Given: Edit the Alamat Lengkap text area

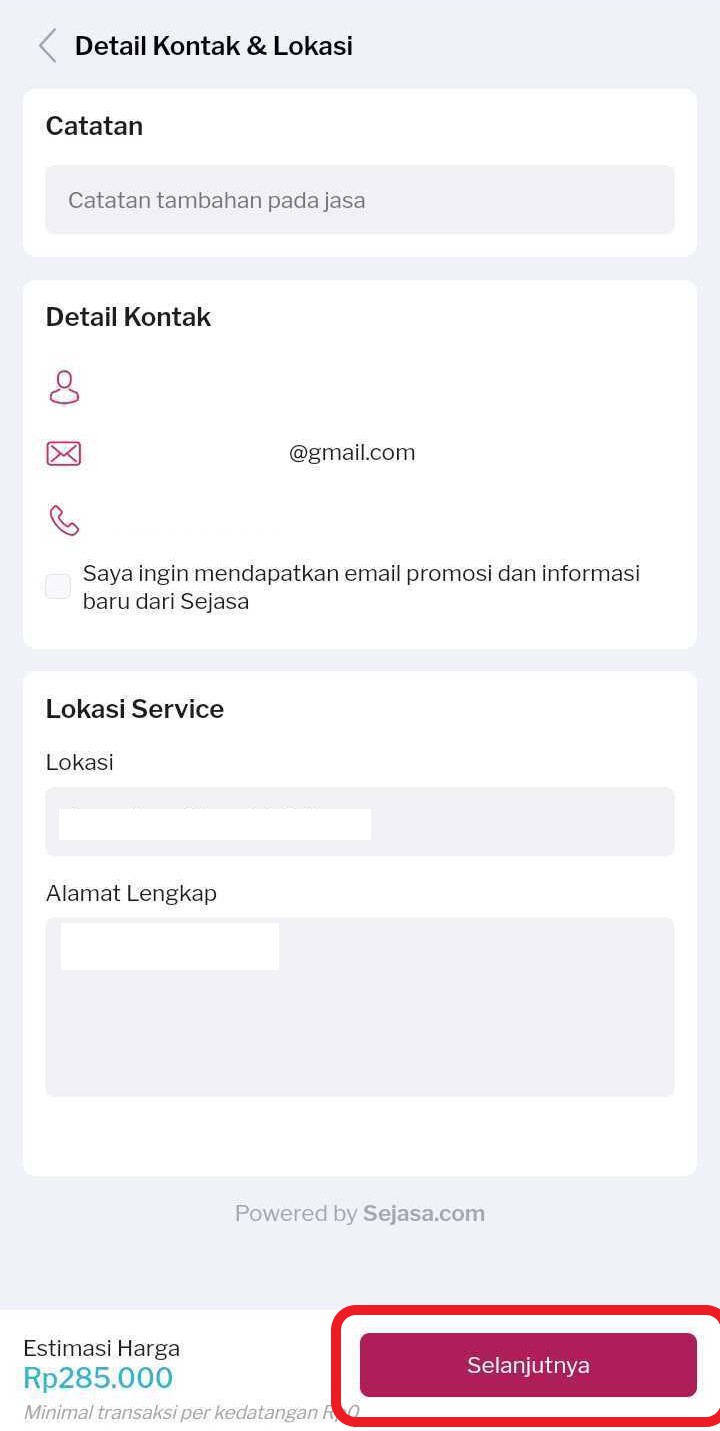Looking at the screenshot, I should coord(359,1007).
